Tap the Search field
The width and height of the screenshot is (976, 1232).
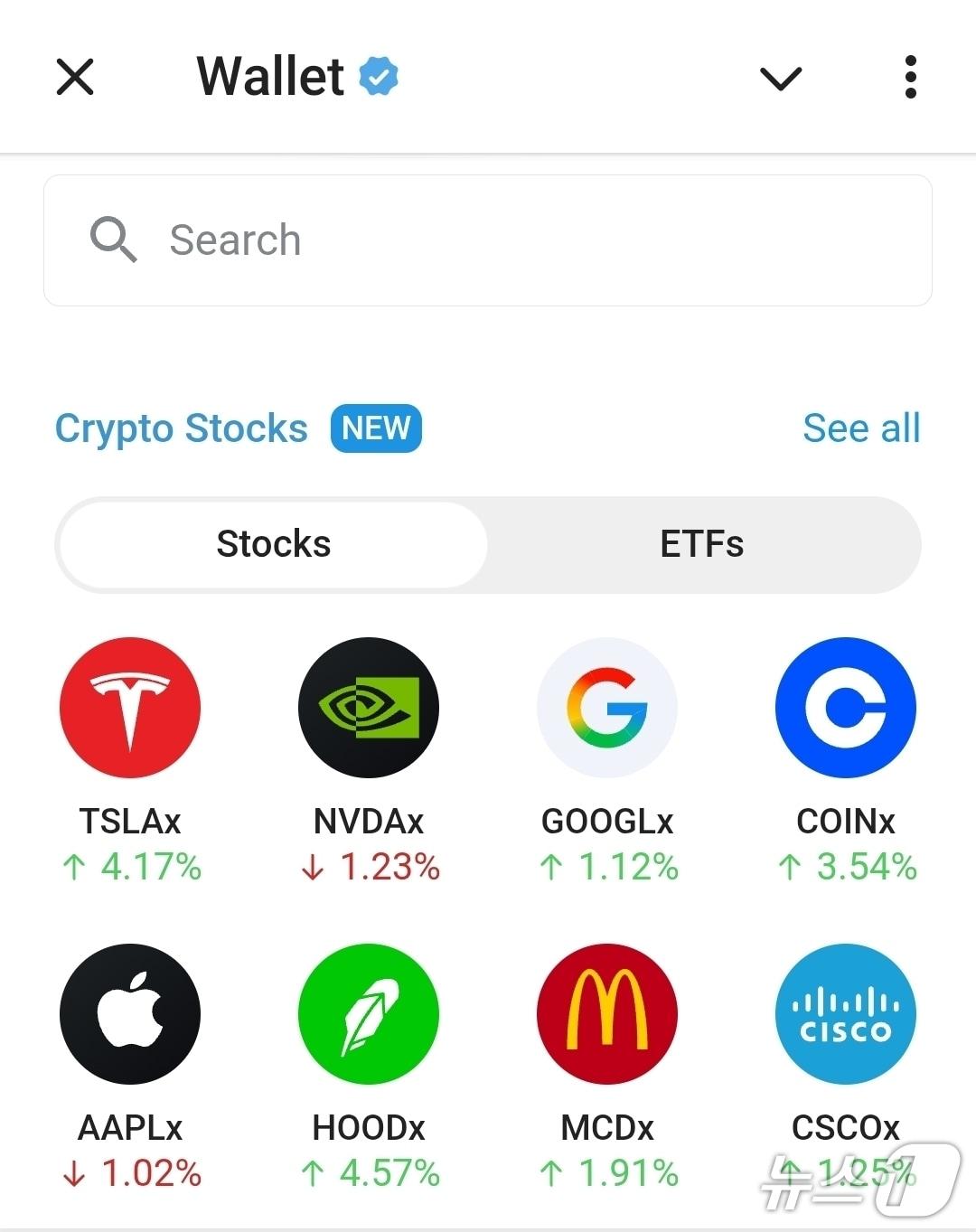488,240
